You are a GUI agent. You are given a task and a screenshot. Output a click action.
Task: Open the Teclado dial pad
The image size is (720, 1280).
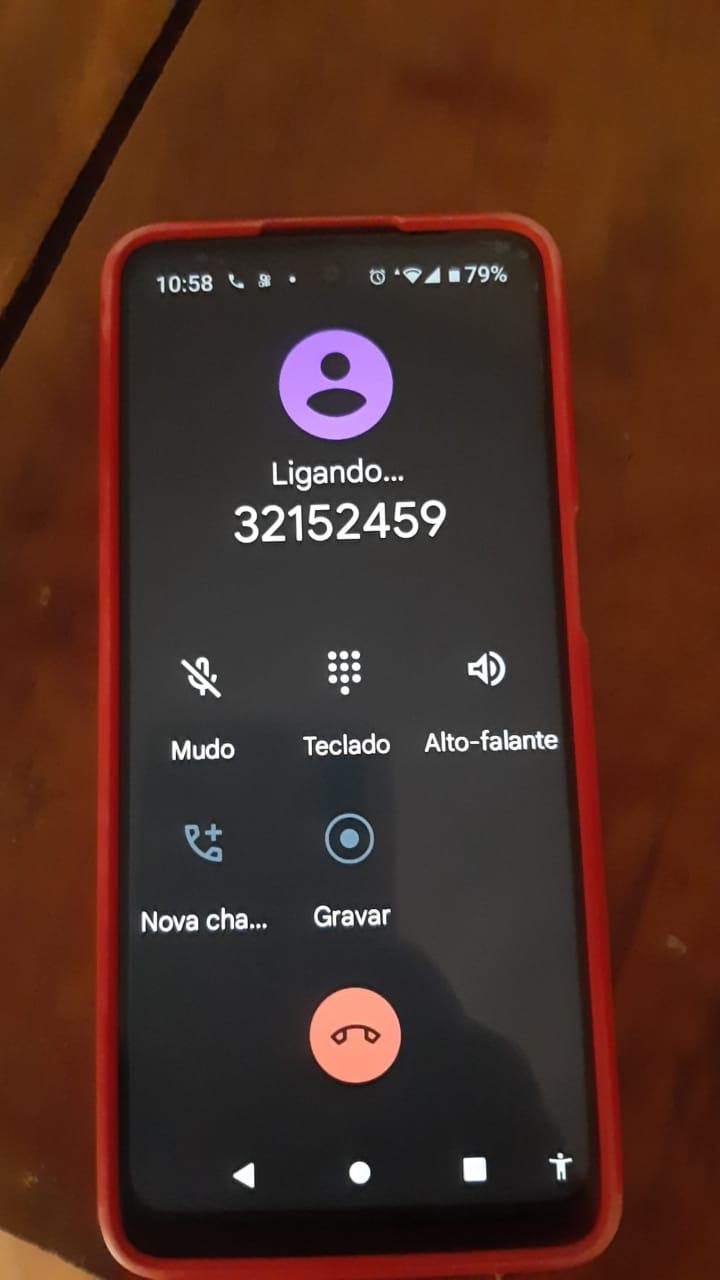click(345, 672)
